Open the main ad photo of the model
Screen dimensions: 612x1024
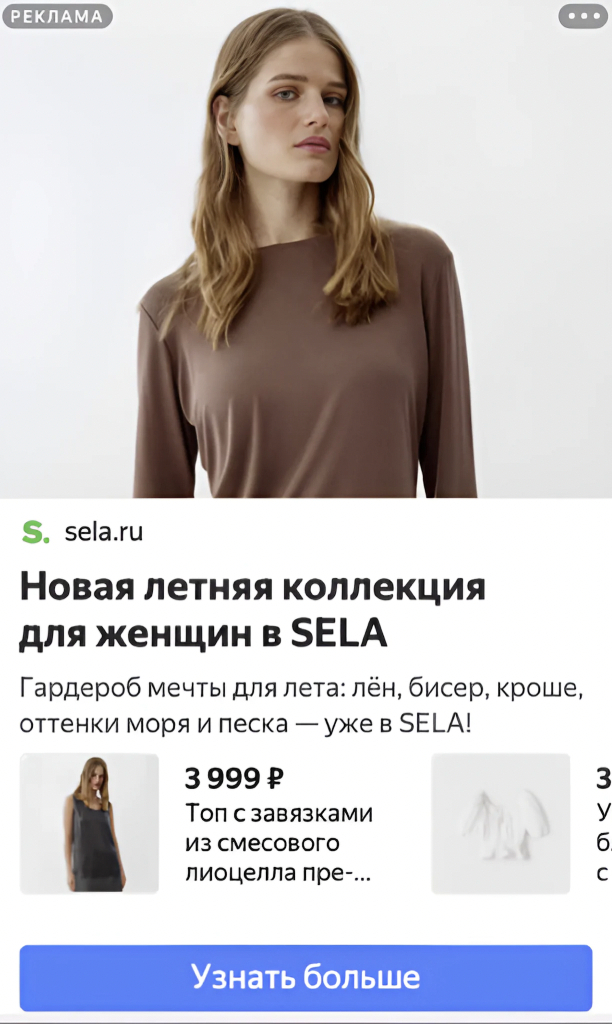(x=306, y=249)
